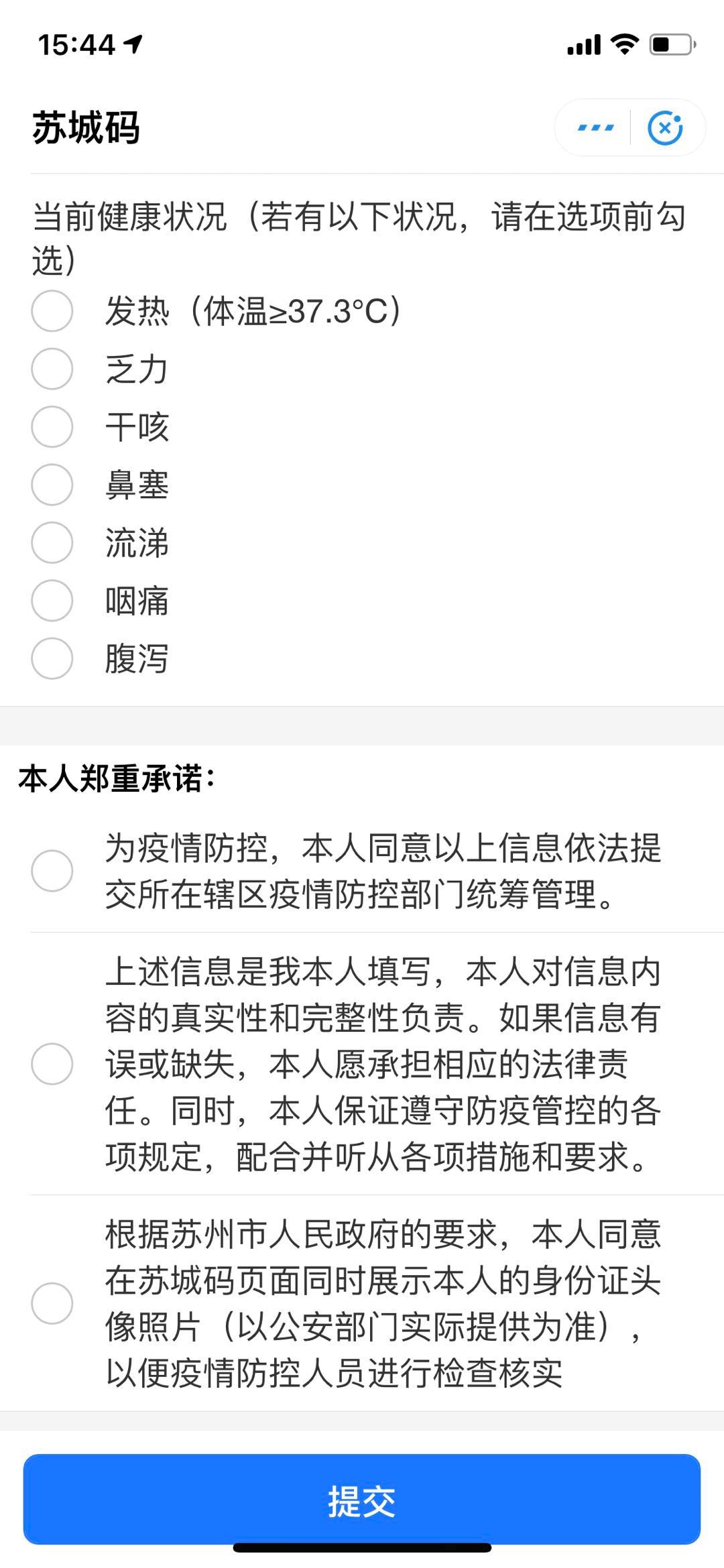Tick the 鼻塞 option
The height and width of the screenshot is (1568, 724).
pyautogui.click(x=52, y=485)
